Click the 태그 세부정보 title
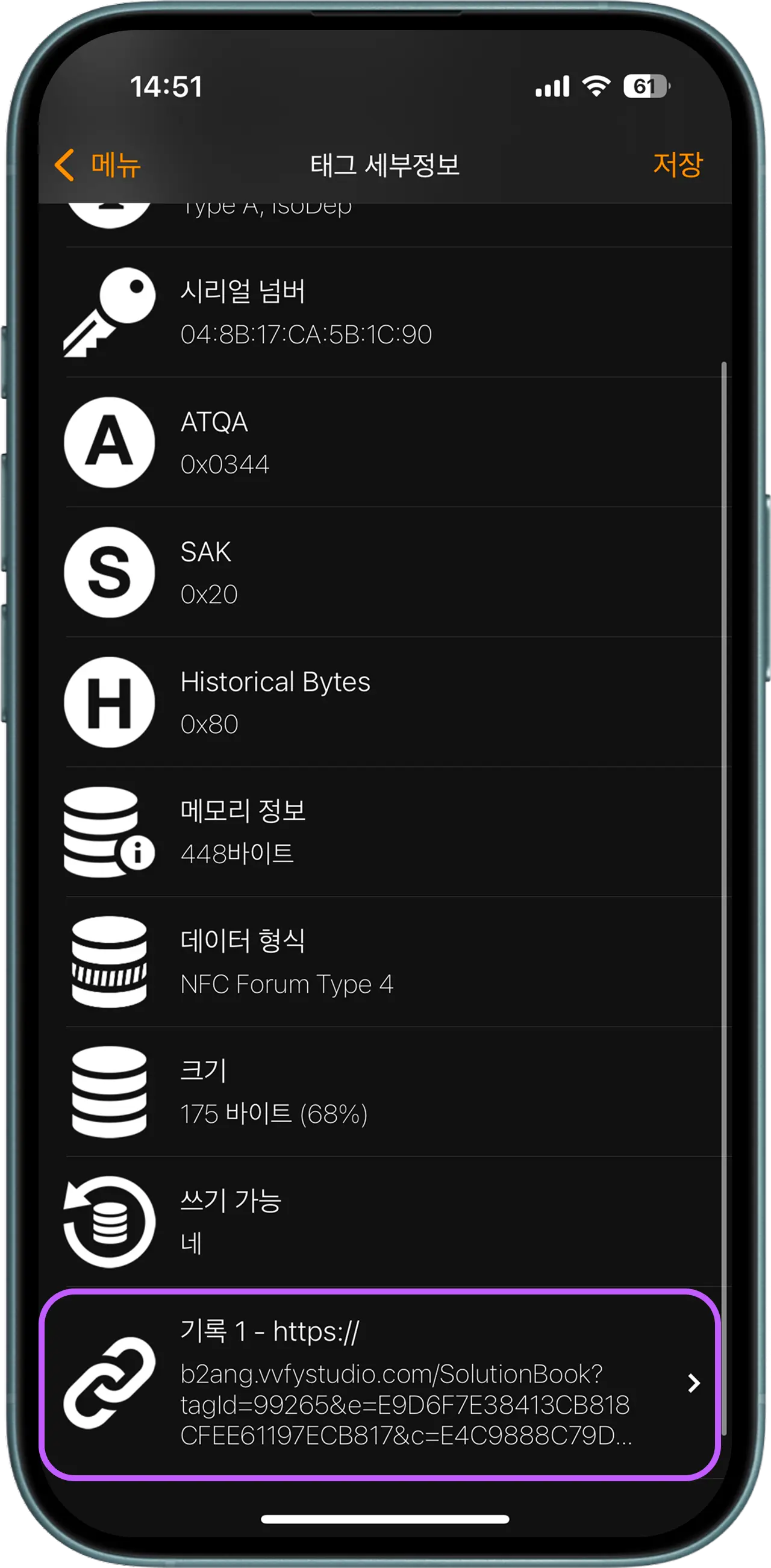771x1568 pixels. click(385, 163)
